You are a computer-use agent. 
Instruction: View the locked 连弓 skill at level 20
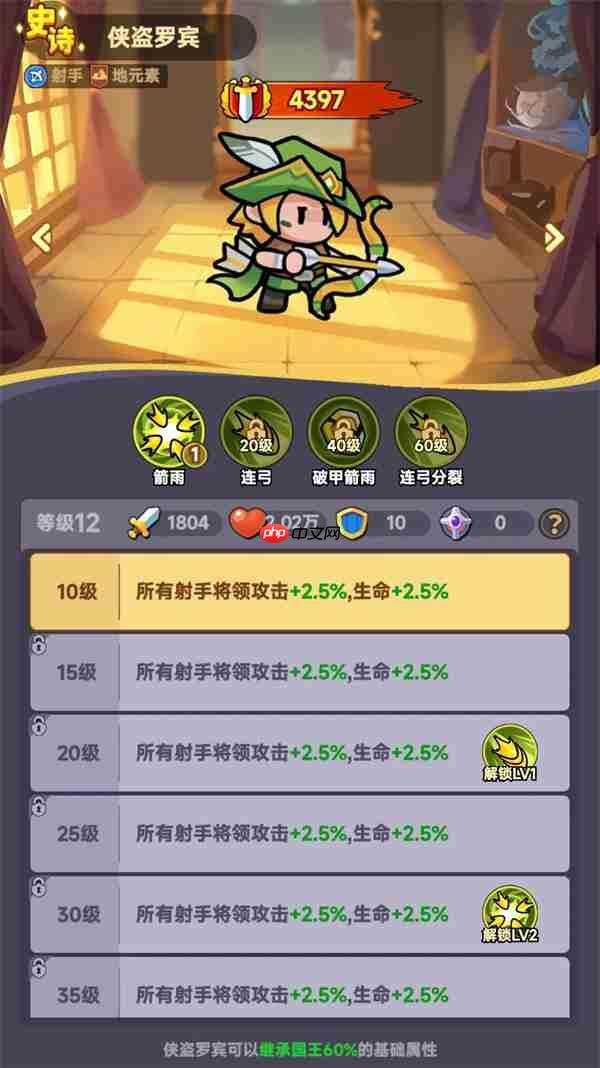256,431
